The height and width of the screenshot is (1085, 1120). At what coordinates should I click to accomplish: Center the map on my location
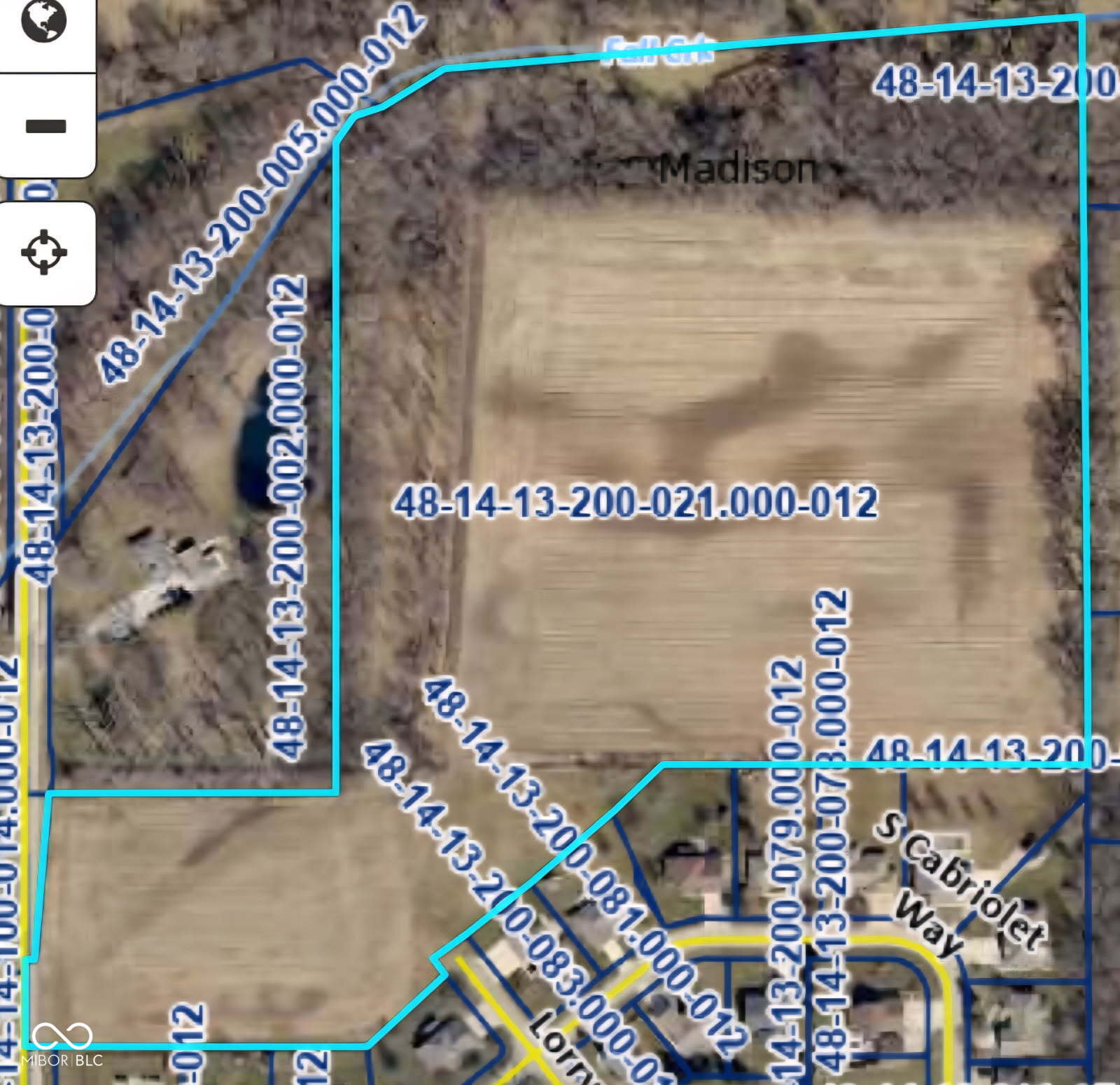click(x=45, y=252)
